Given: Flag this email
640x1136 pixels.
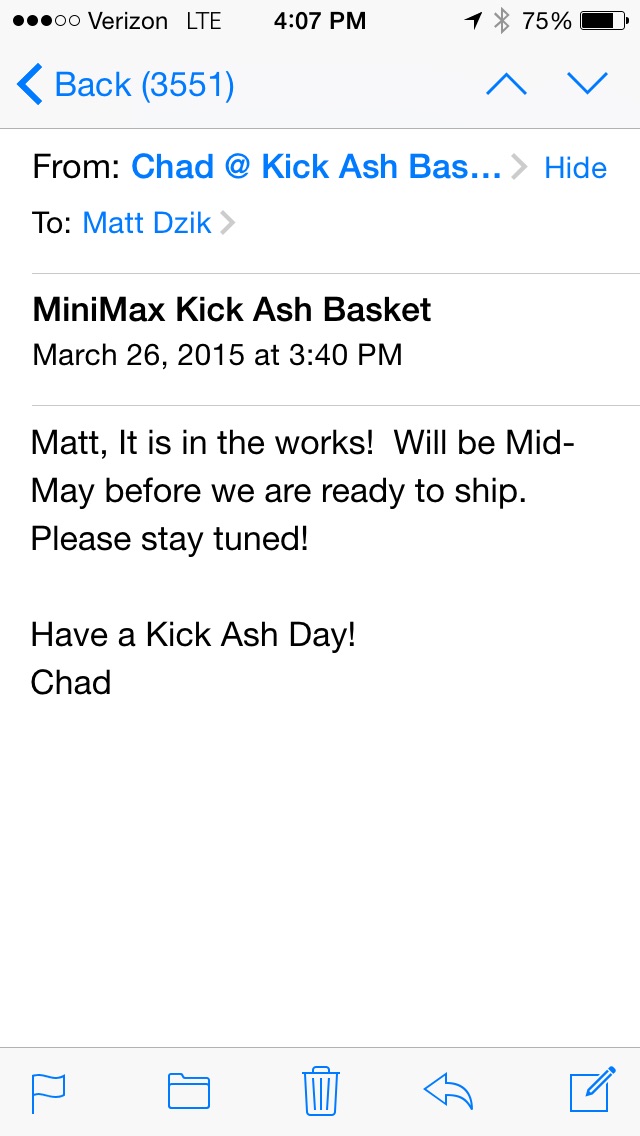Looking at the screenshot, I should pos(48,1091).
